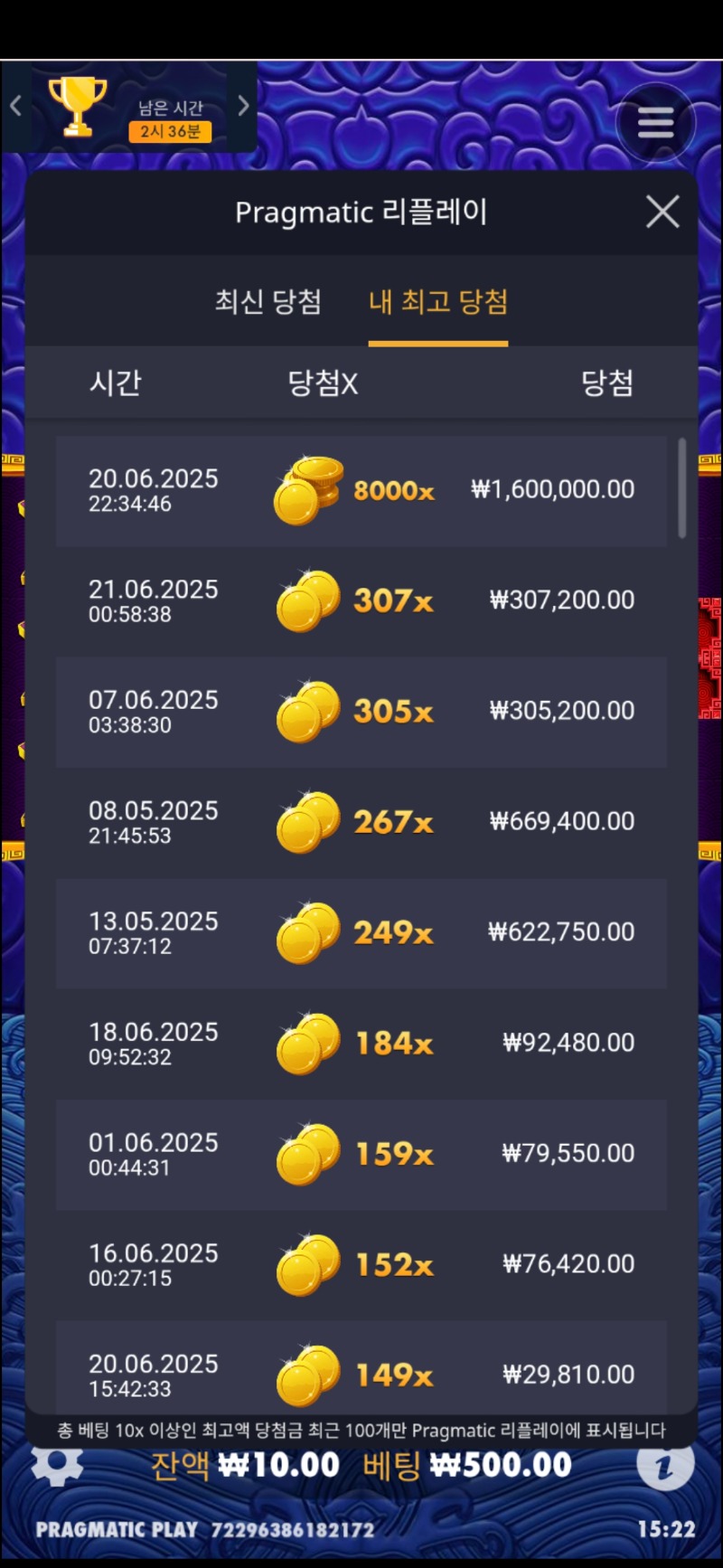This screenshot has width=723, height=1568.
Task: Open the 249x win replay
Action: point(361,932)
